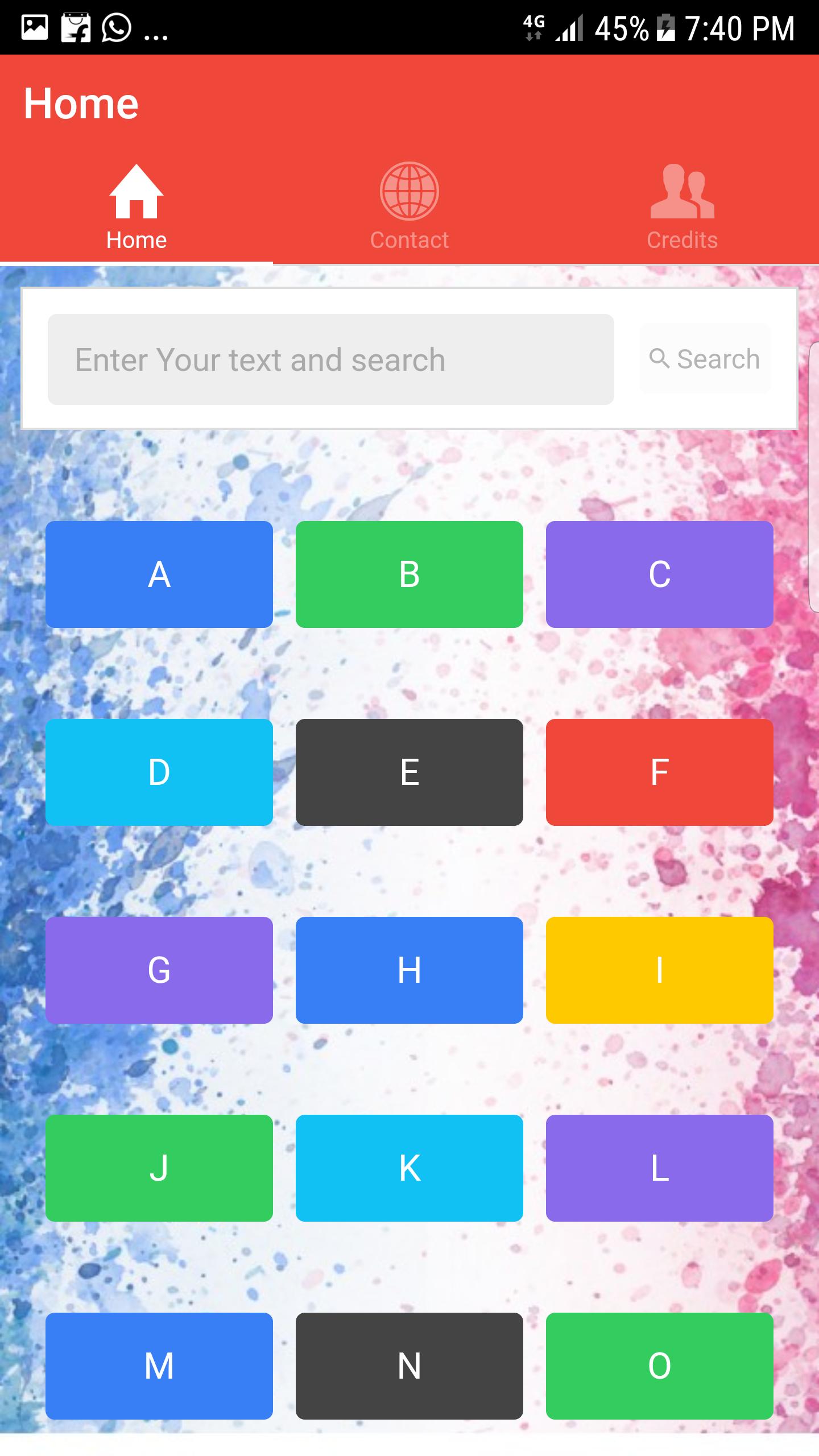This screenshot has height=1456, width=819.
Task: Select letter C
Action: pyautogui.click(x=660, y=574)
